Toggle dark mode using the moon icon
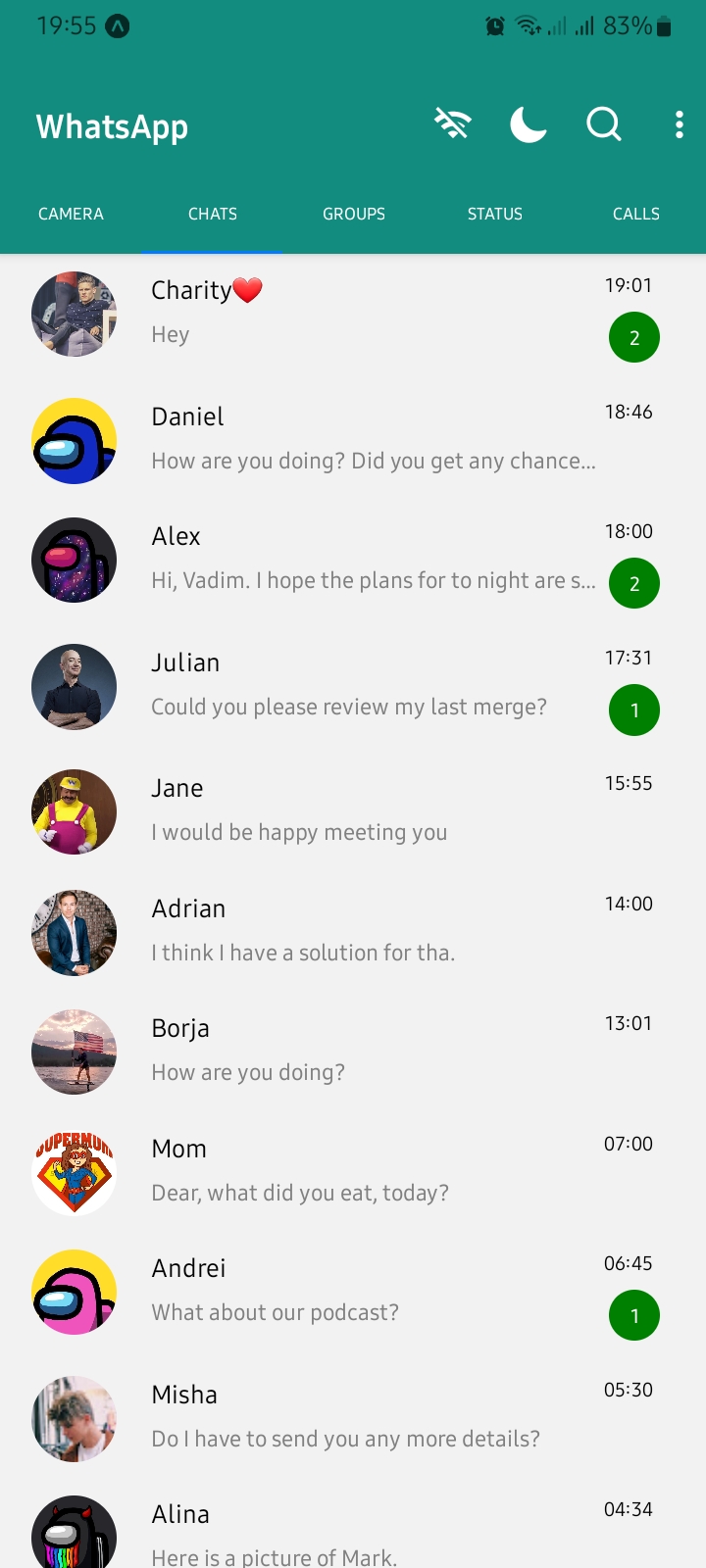This screenshot has width=706, height=1568. (529, 124)
